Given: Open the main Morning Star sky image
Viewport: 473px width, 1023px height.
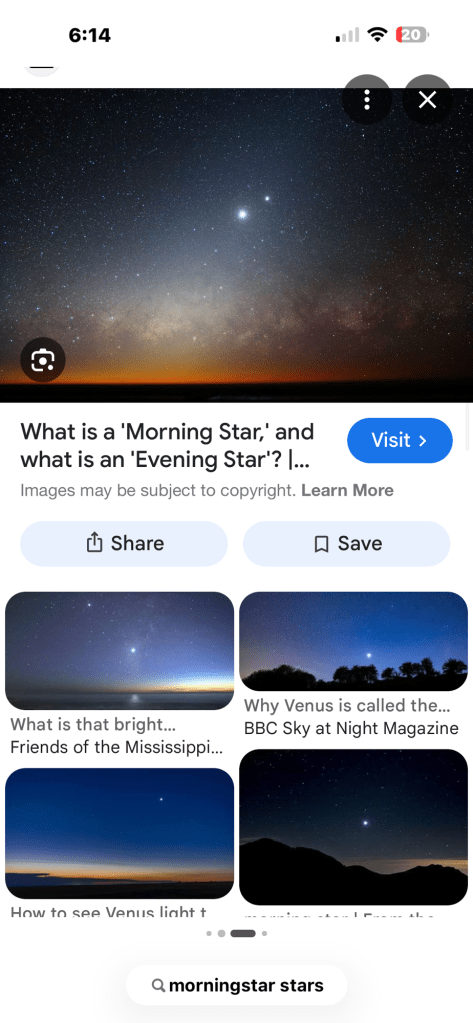Looking at the screenshot, I should click(236, 245).
